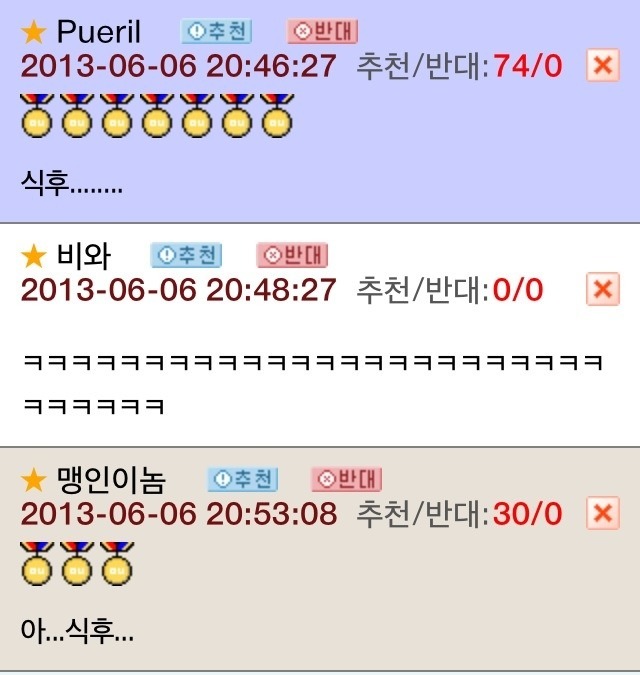Tap the X on 맹인이놈's comment
This screenshot has width=640, height=675.
point(601,514)
